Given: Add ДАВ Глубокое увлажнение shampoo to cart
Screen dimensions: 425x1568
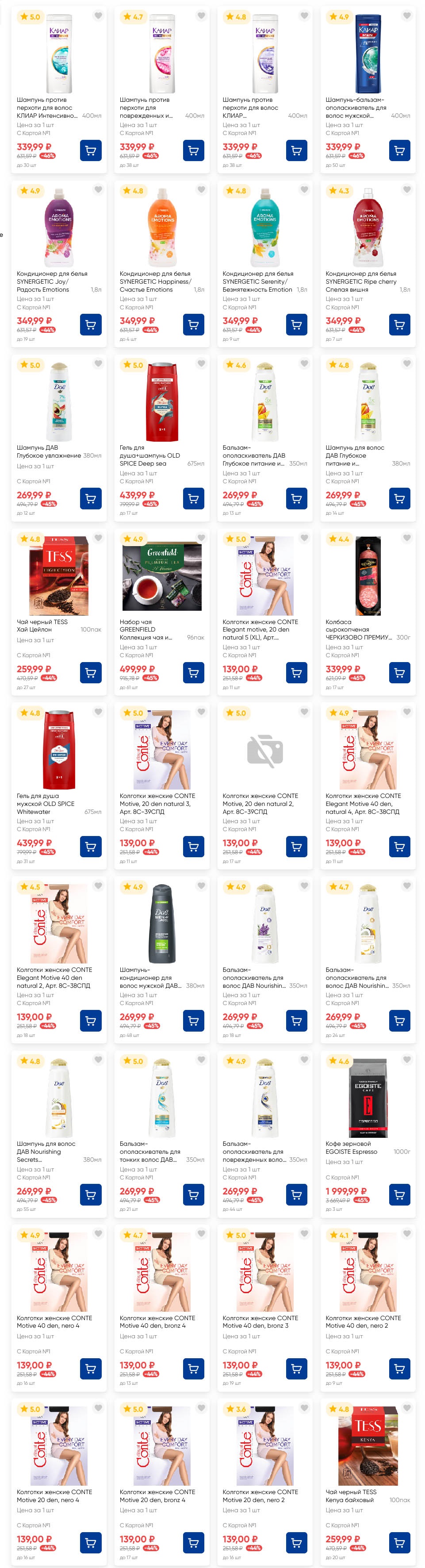Looking at the screenshot, I should click(91, 498).
